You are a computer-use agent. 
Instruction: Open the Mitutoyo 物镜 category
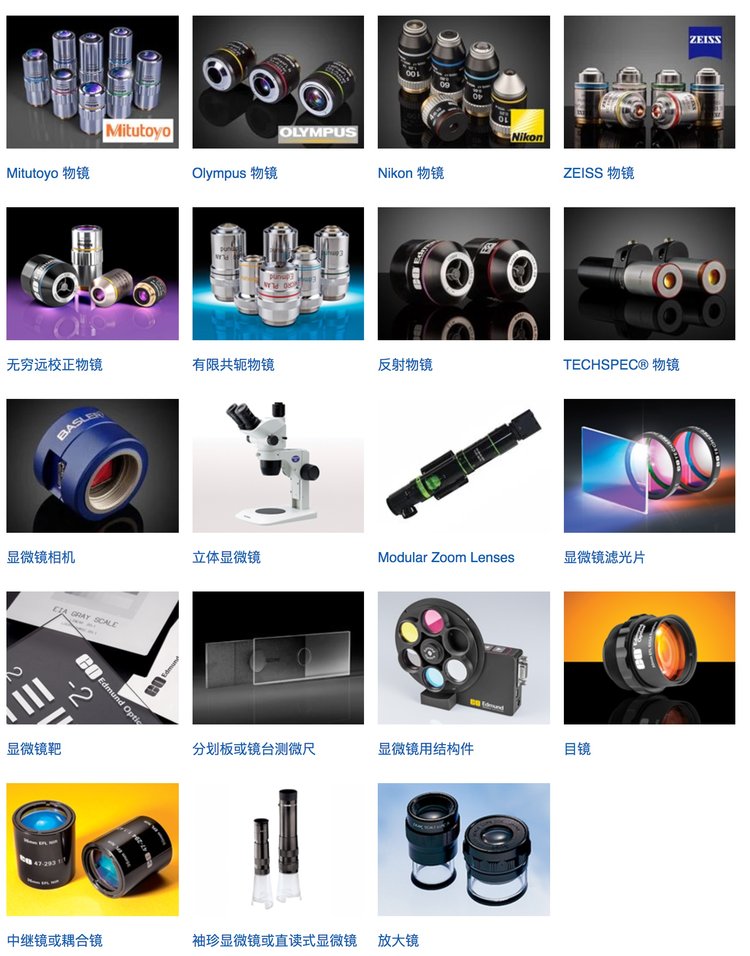pos(92,82)
